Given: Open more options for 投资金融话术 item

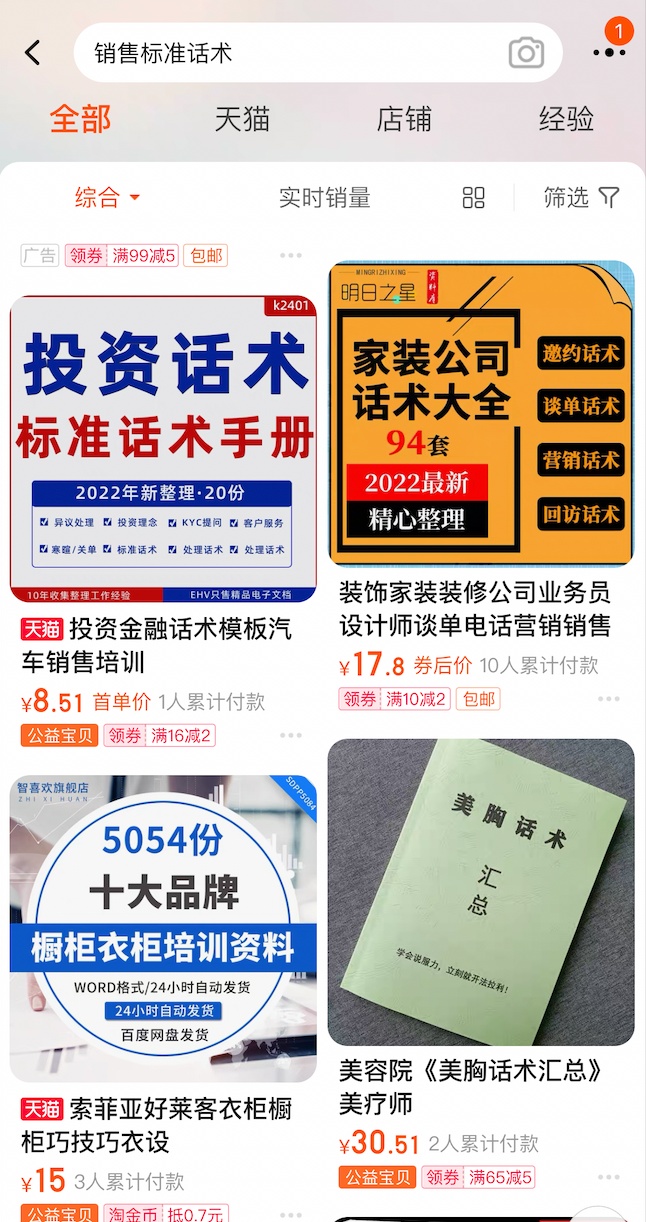Looking at the screenshot, I should tap(291, 736).
